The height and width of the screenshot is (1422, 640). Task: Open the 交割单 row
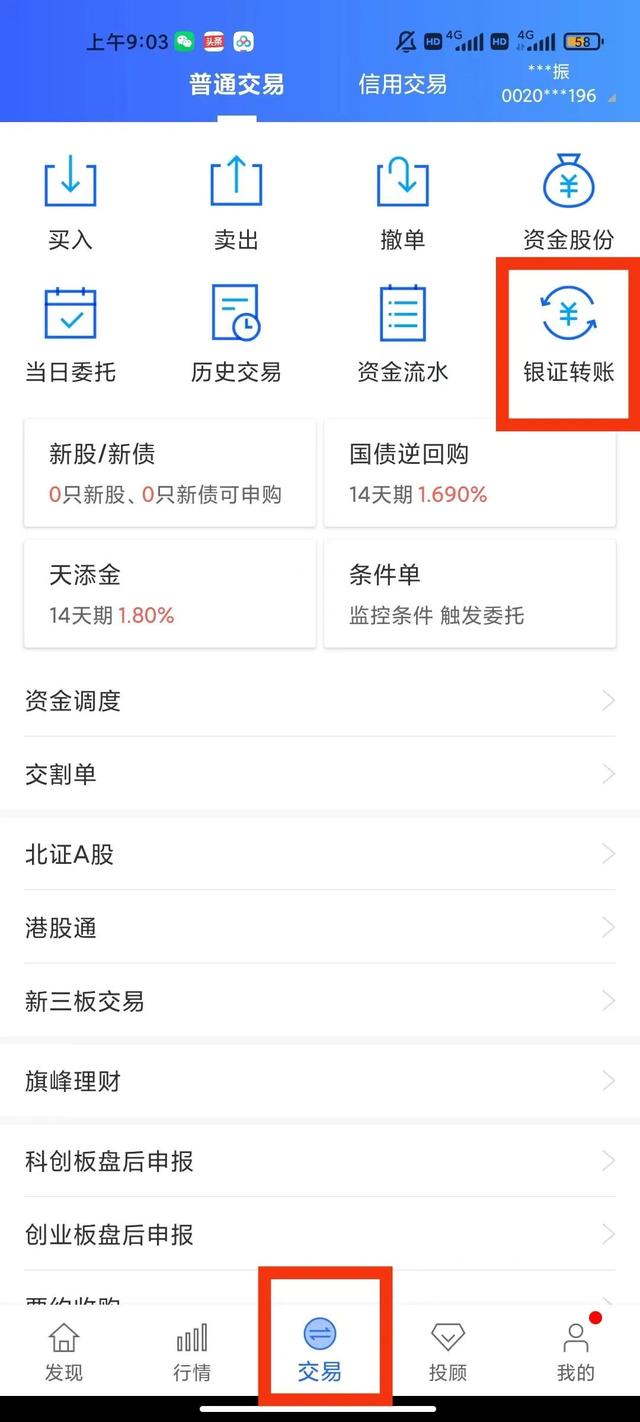319,774
